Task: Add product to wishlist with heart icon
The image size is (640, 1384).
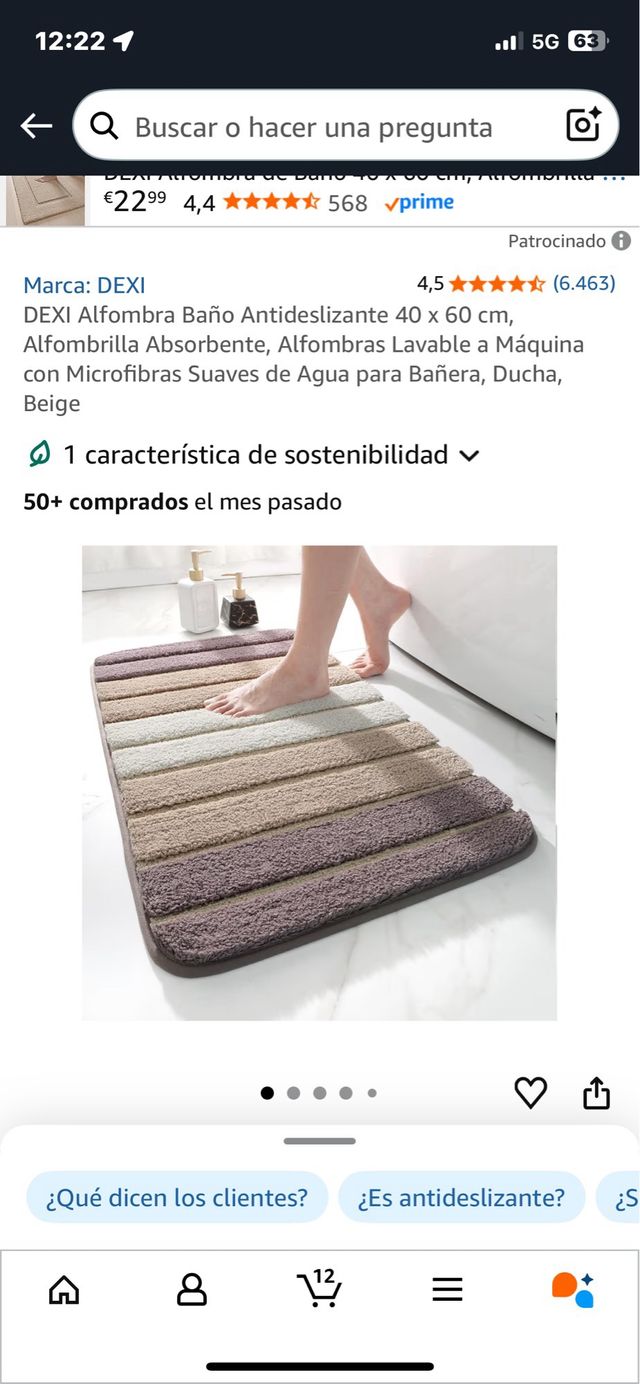Action: [x=531, y=1092]
